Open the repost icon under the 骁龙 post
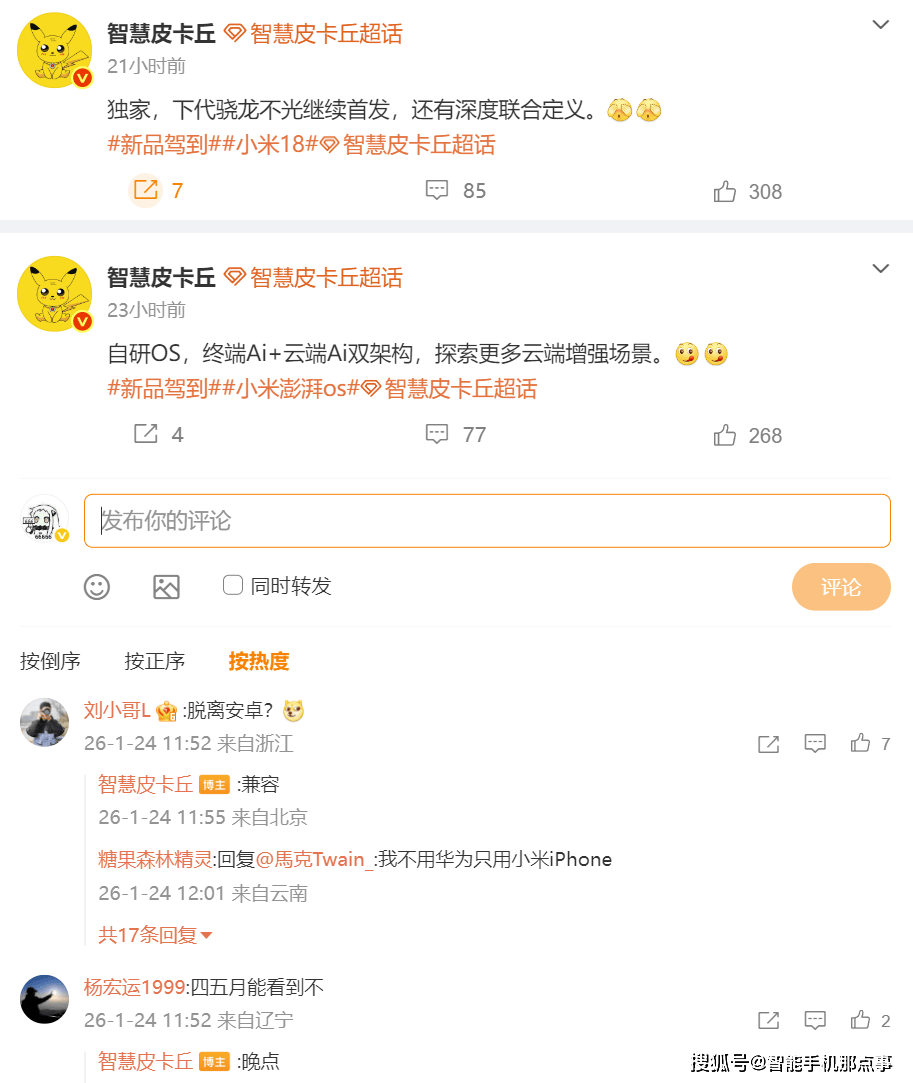Screen dimensions: 913x1083 (146, 190)
